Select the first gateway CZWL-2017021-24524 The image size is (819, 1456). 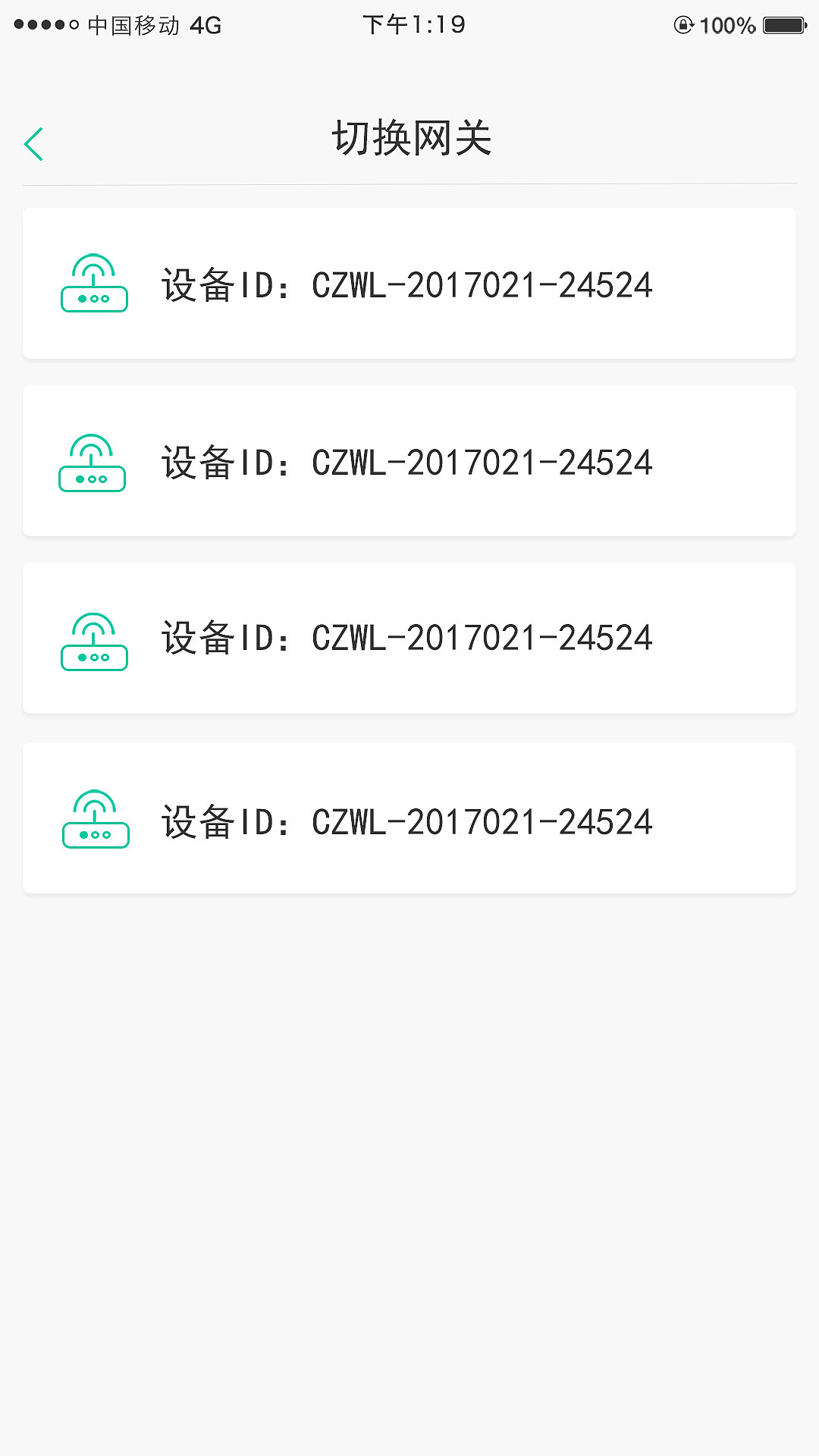click(409, 284)
